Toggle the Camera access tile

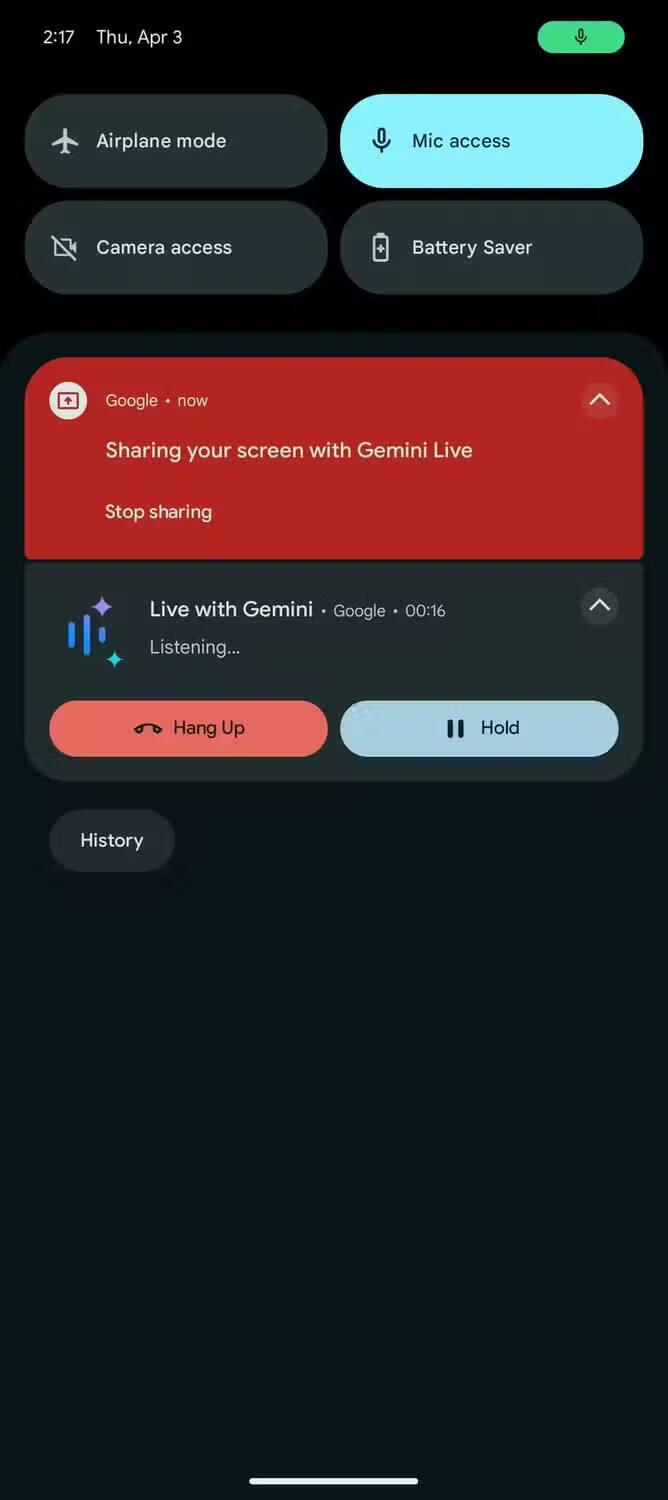tap(176, 247)
